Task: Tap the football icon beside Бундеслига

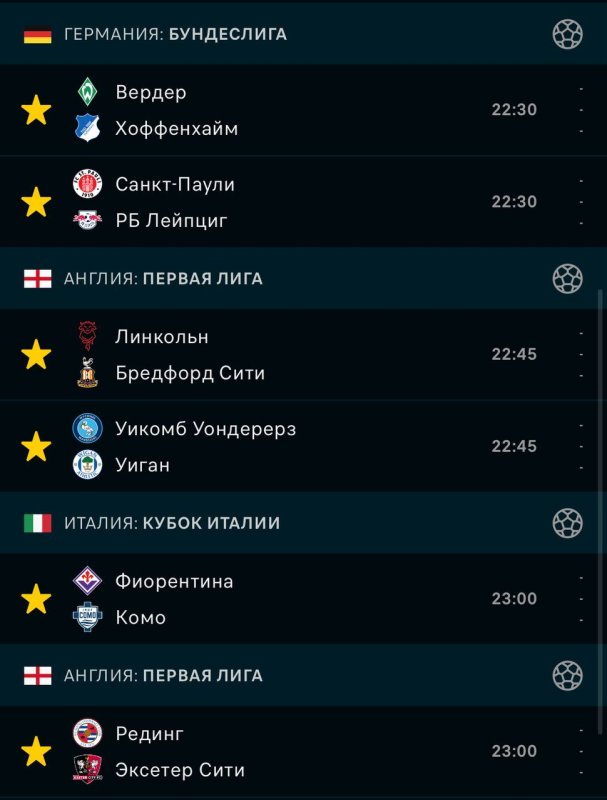Action: [x=567, y=34]
